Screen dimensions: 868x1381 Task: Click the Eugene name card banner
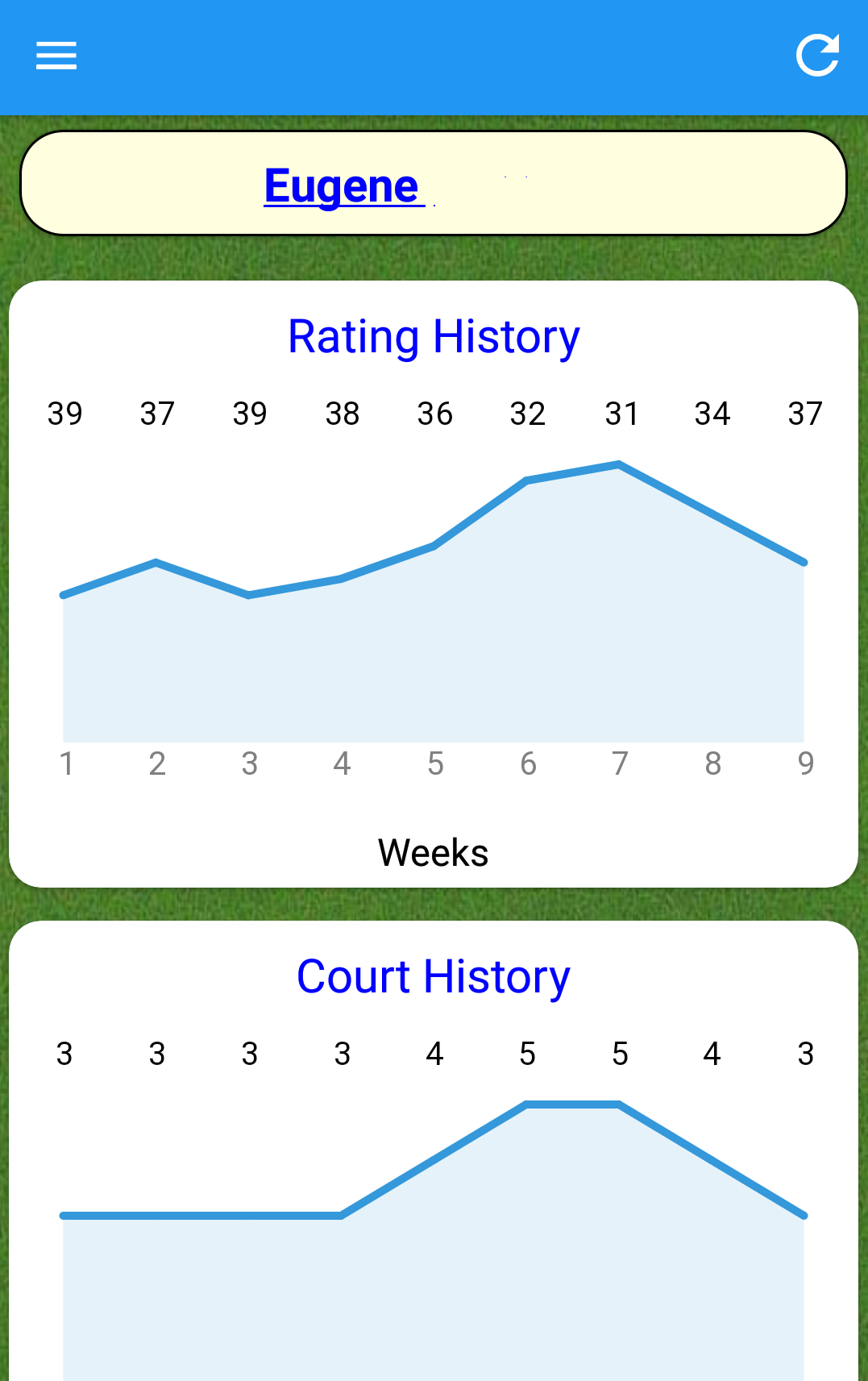pos(434,184)
